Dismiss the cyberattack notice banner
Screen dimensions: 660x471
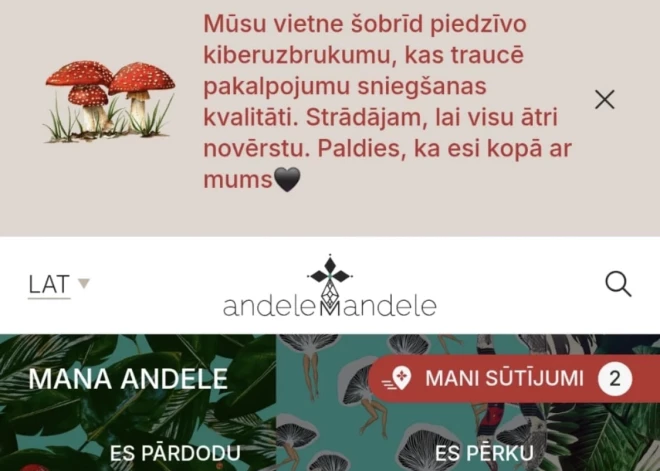point(604,99)
